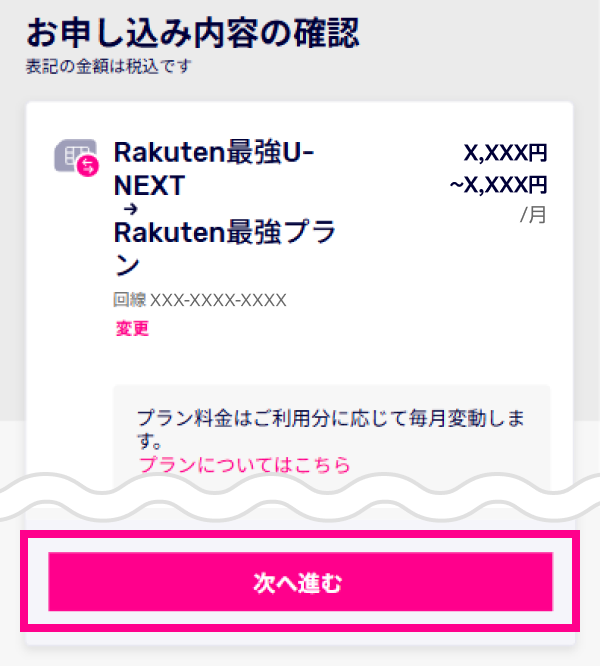This screenshot has height=666, width=600.
Task: Open the 変更 link under the line number
Action: [x=132, y=328]
